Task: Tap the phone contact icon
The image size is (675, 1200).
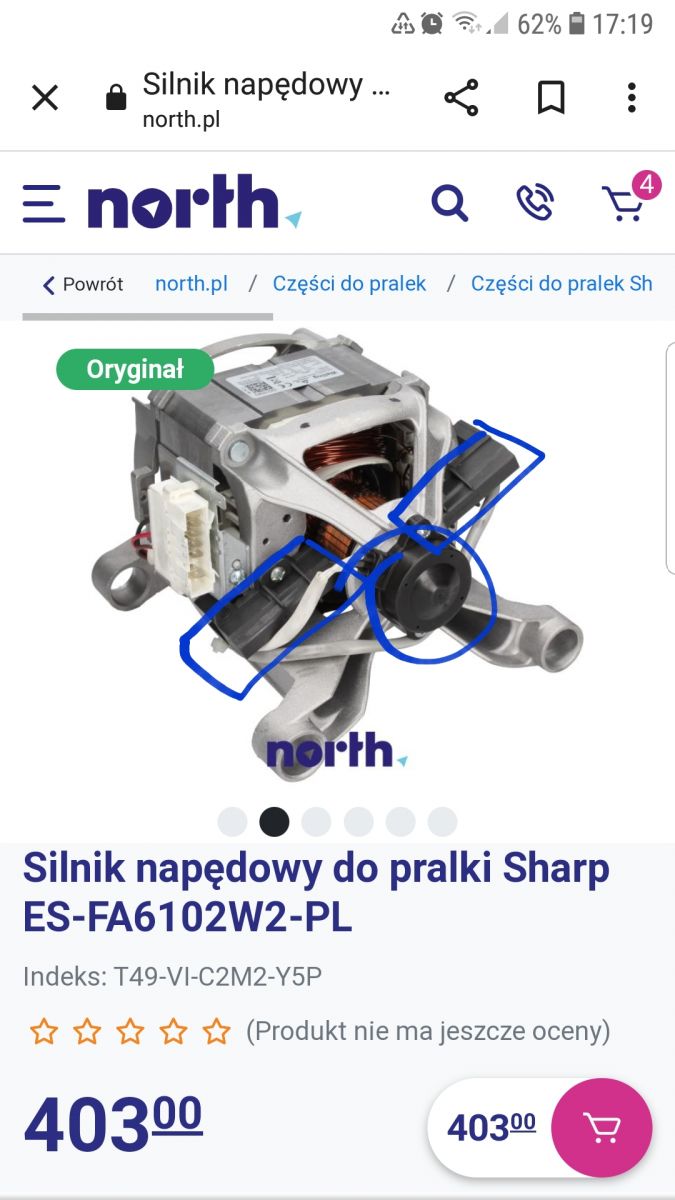Action: (x=535, y=203)
